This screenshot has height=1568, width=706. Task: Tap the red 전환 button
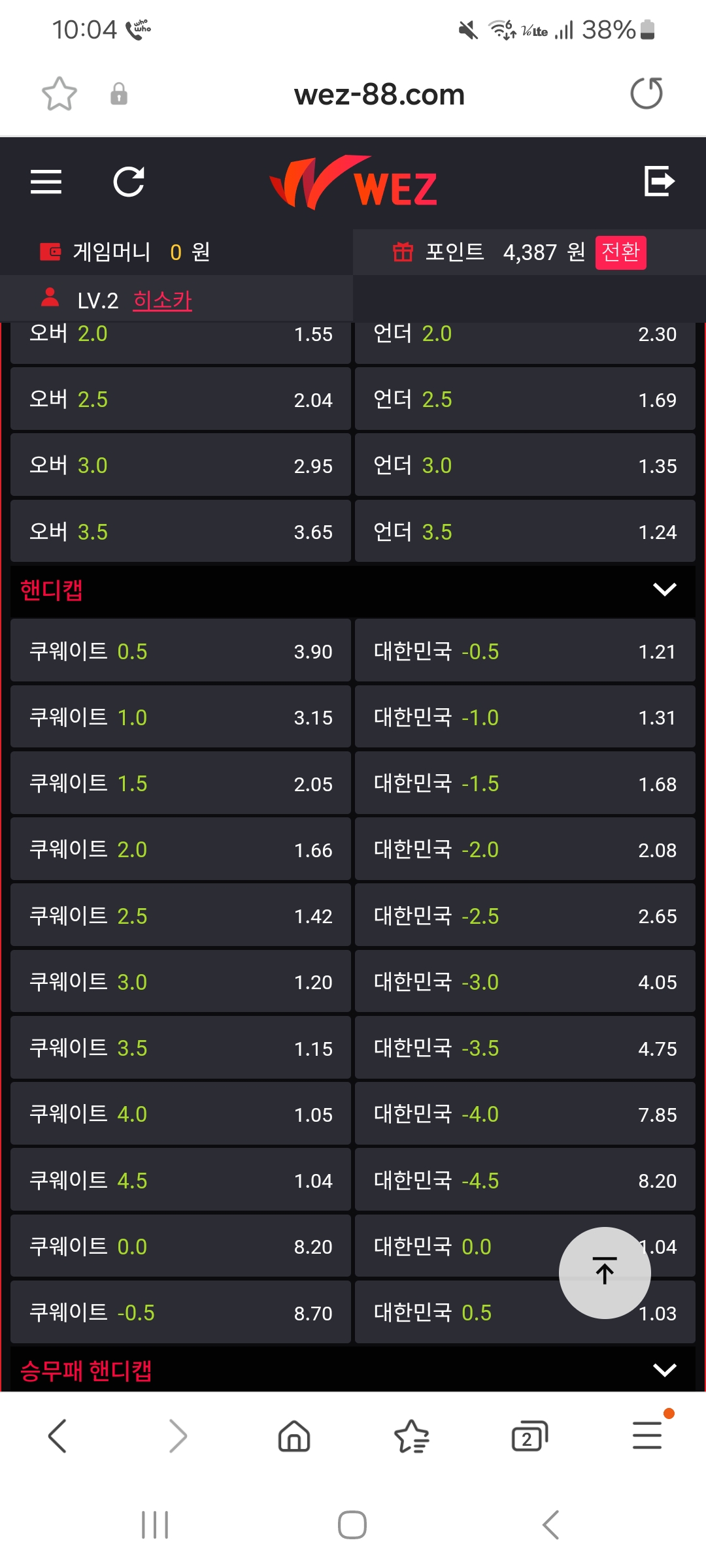[x=620, y=252]
